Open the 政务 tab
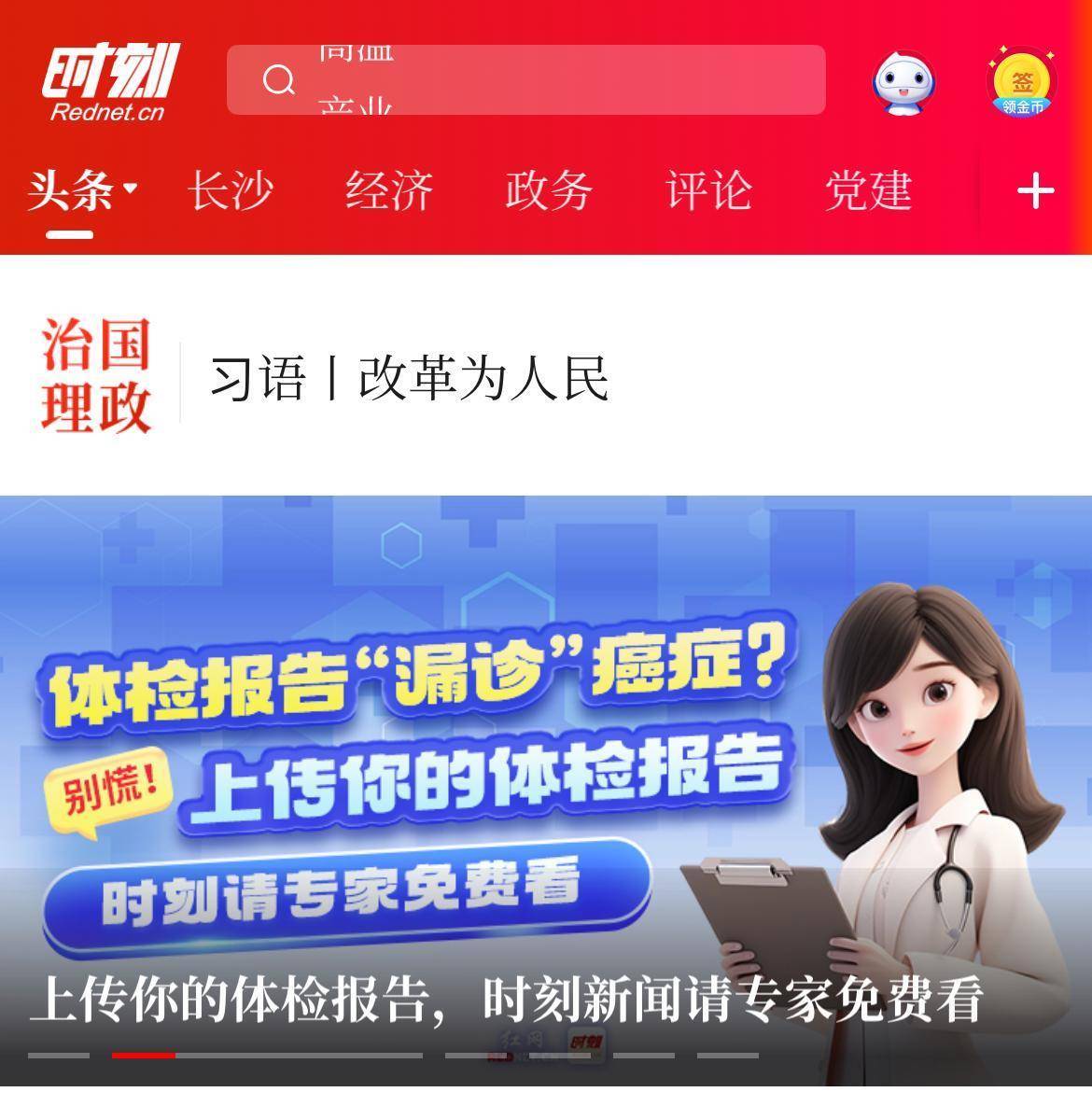 549,191
